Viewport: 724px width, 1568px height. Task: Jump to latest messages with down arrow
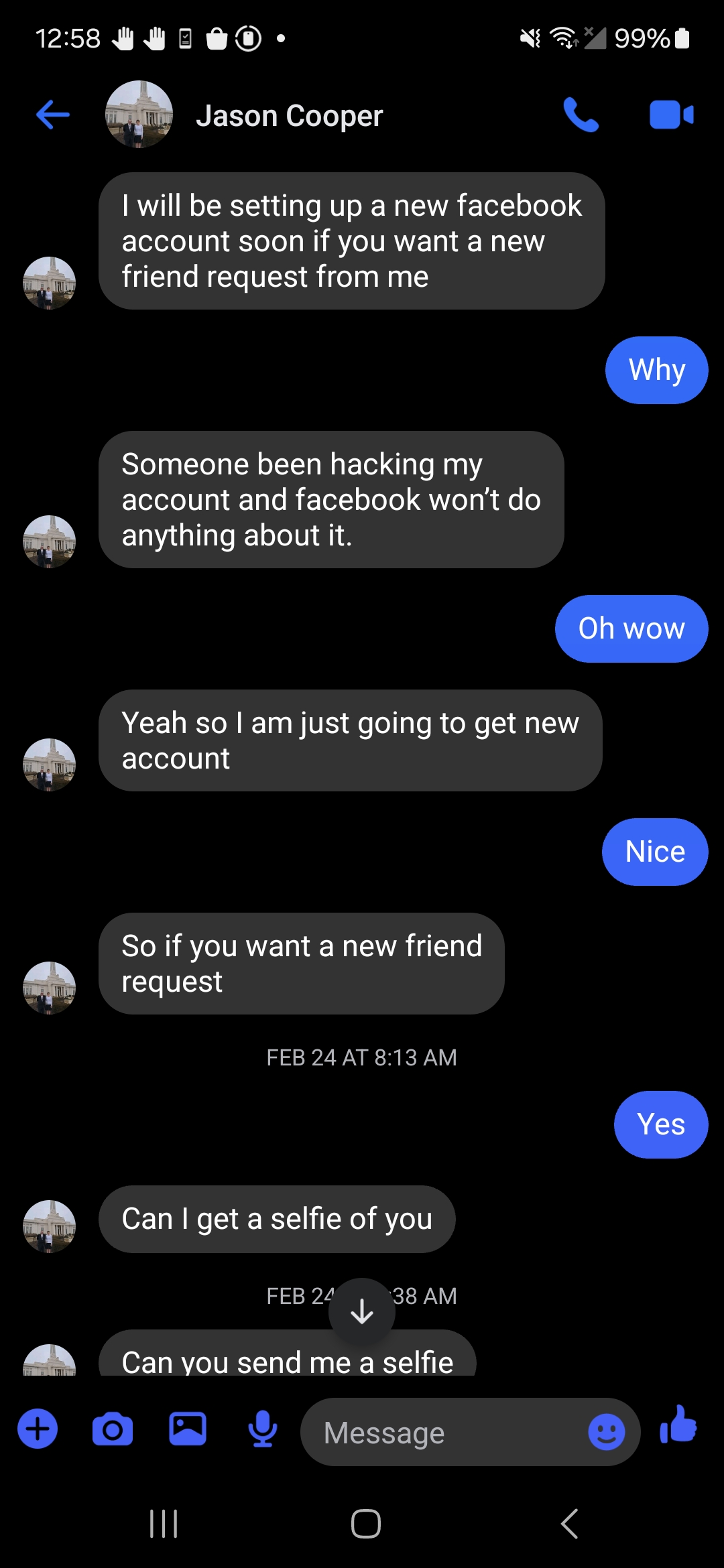coord(362,1311)
